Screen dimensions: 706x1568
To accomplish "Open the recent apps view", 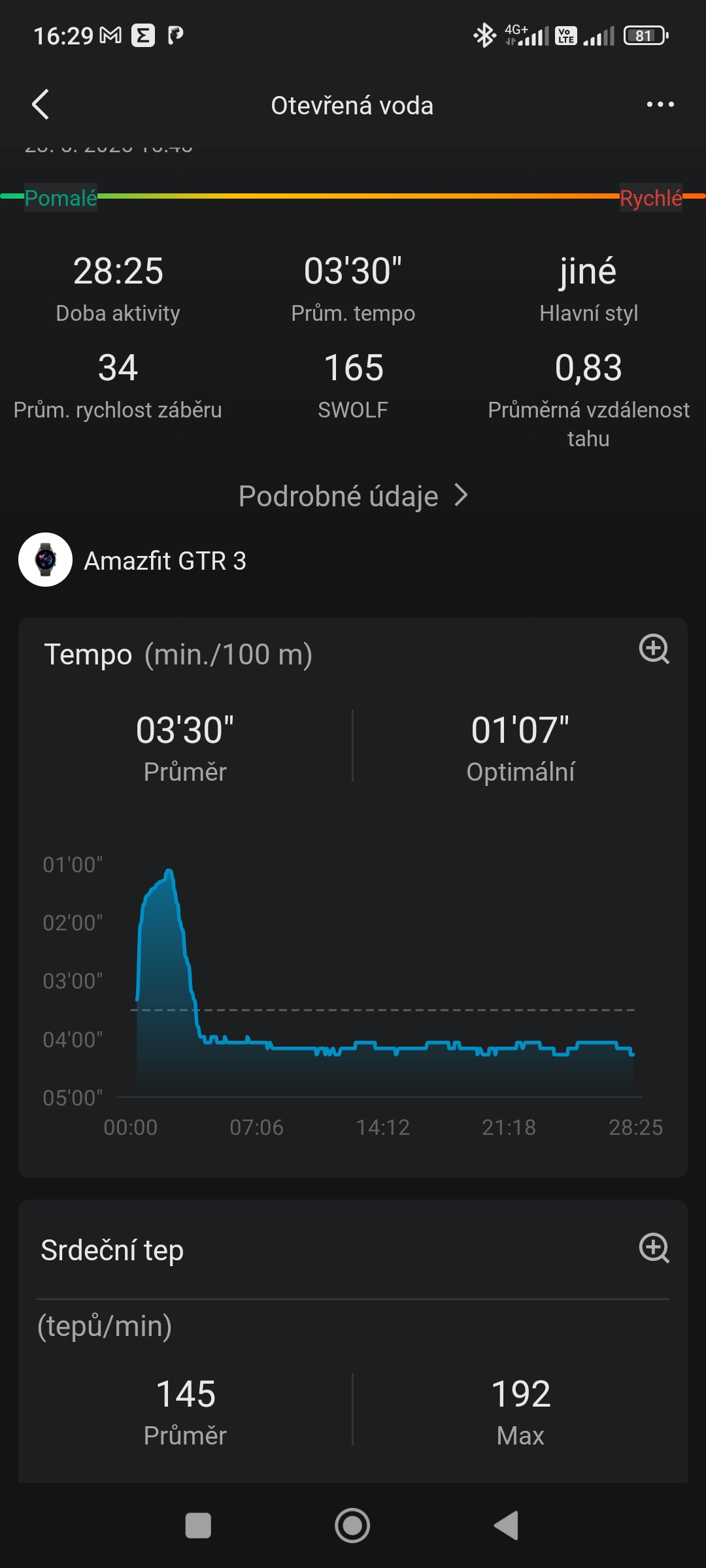I will tap(198, 1526).
